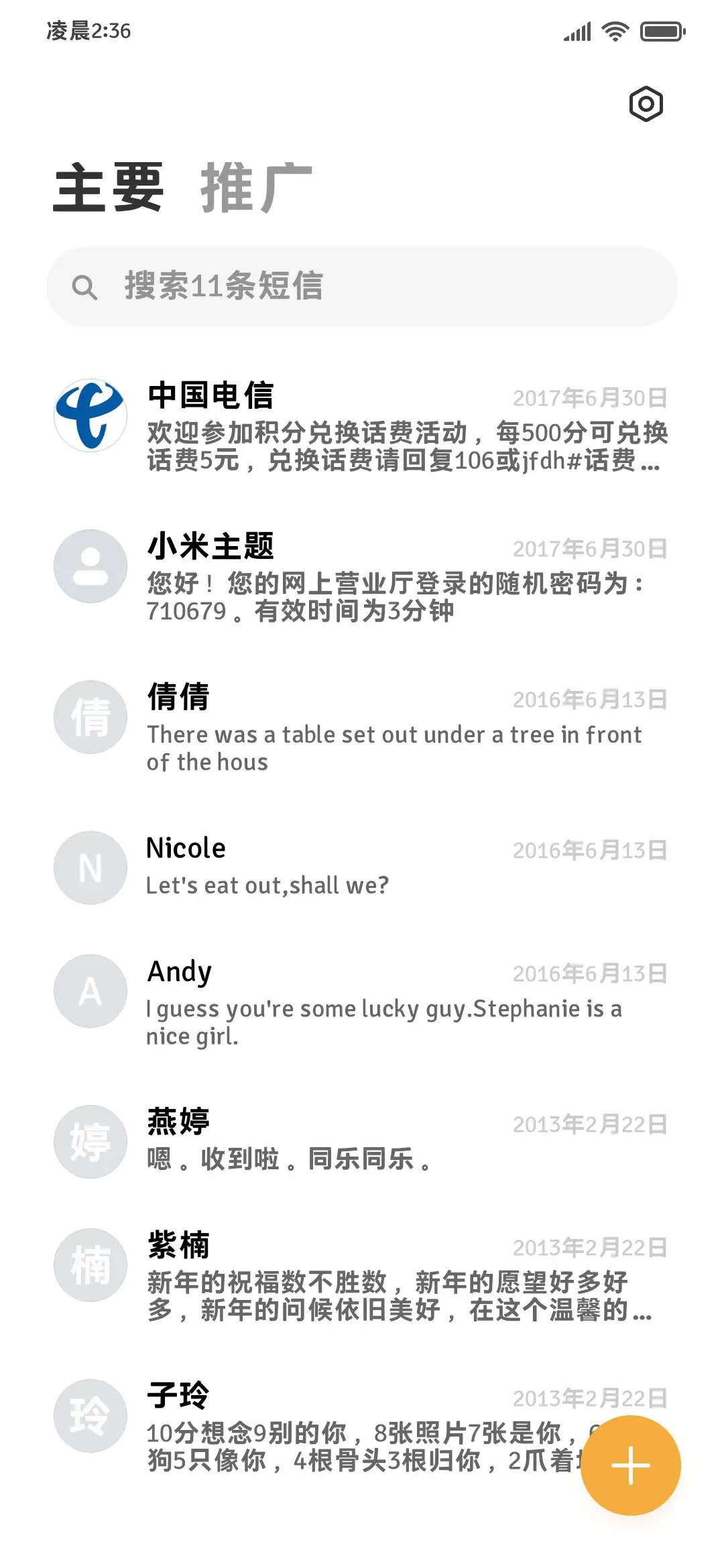The height and width of the screenshot is (1568, 724).
Task: Click the 小米主题 default avatar icon
Action: tap(90, 566)
